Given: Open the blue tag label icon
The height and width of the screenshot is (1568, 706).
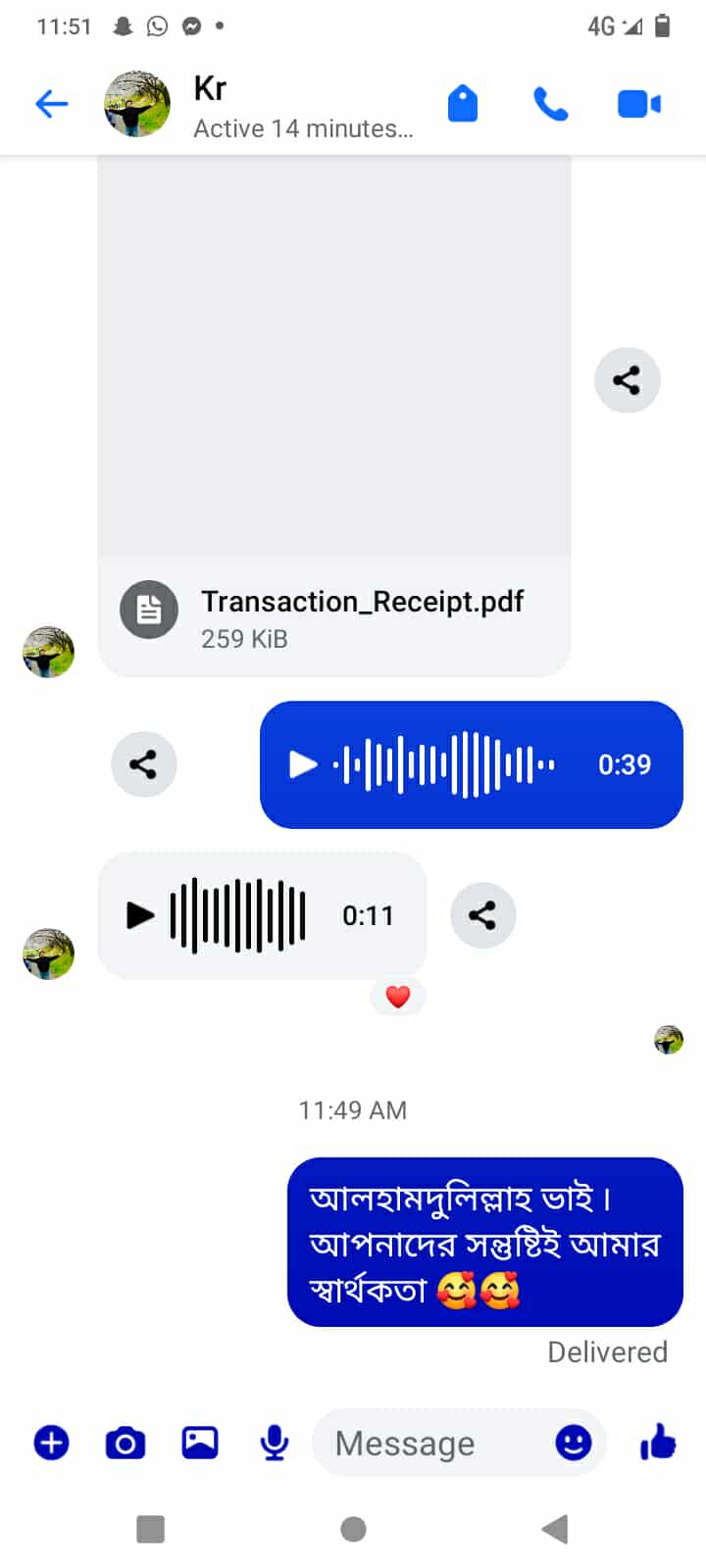Looking at the screenshot, I should 462,104.
